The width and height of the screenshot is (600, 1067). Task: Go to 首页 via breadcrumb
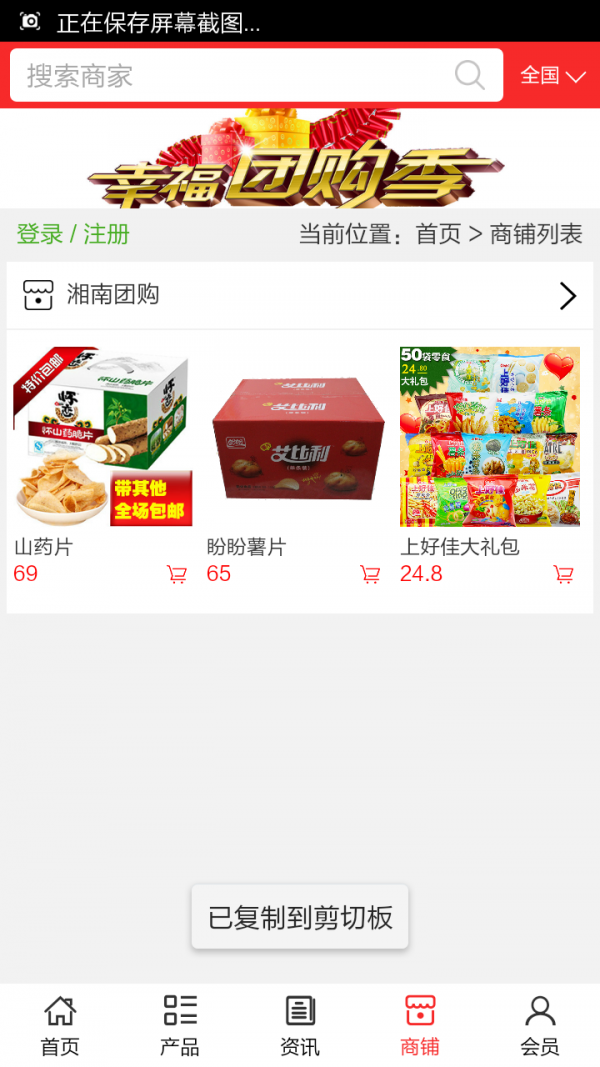[x=438, y=234]
